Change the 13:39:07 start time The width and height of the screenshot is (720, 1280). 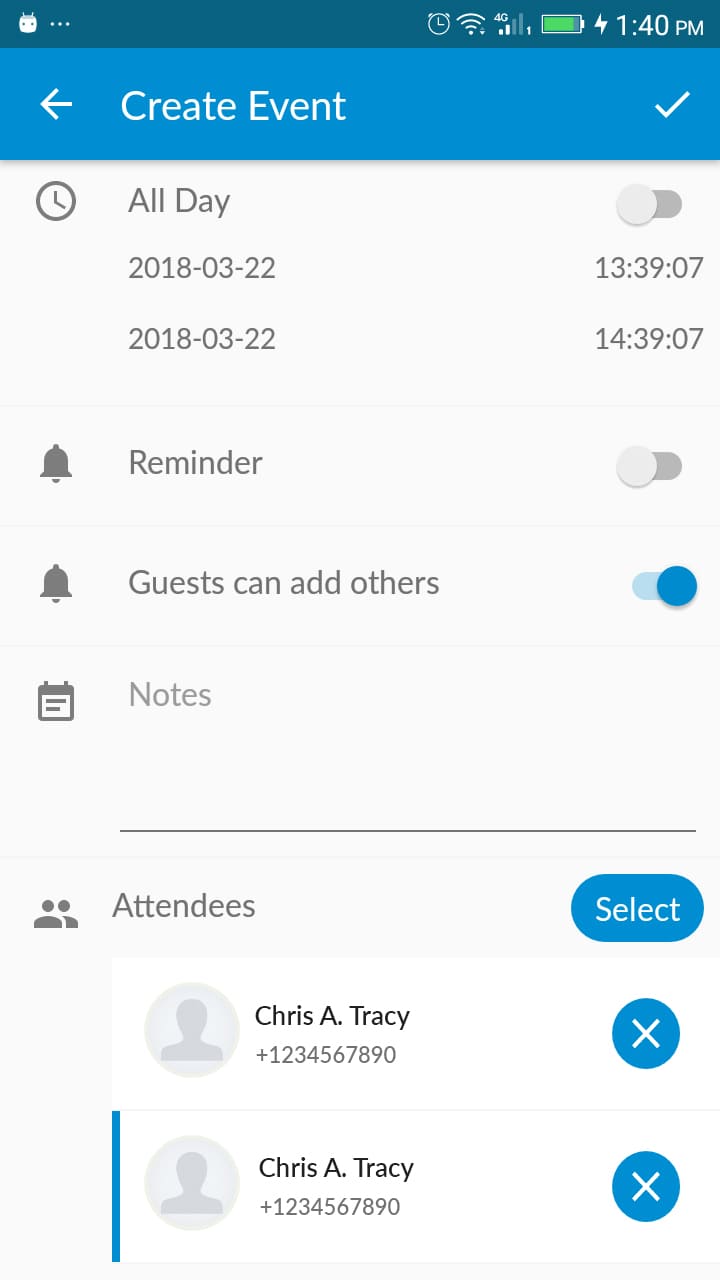point(649,267)
